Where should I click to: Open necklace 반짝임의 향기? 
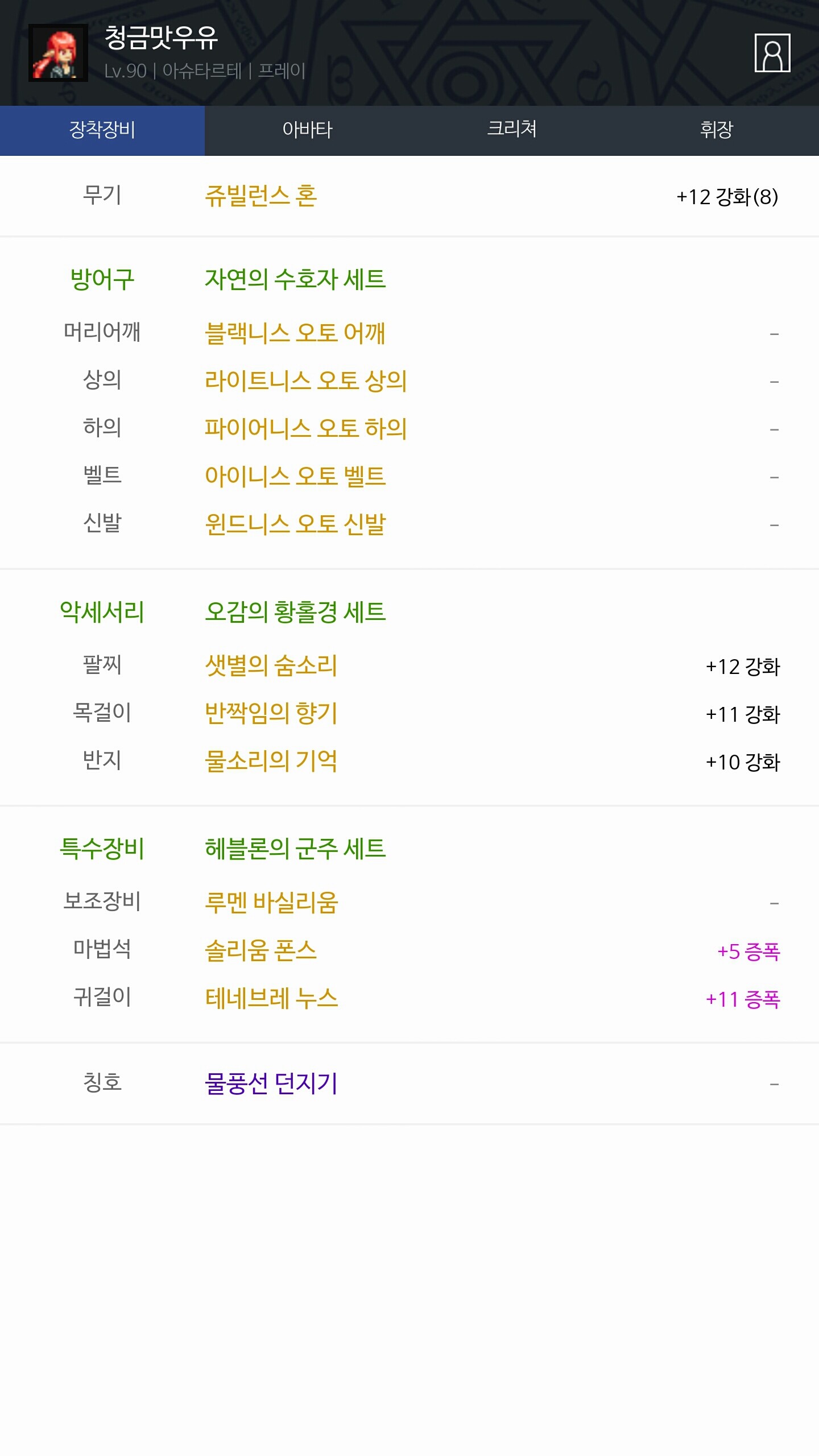pyautogui.click(x=271, y=714)
